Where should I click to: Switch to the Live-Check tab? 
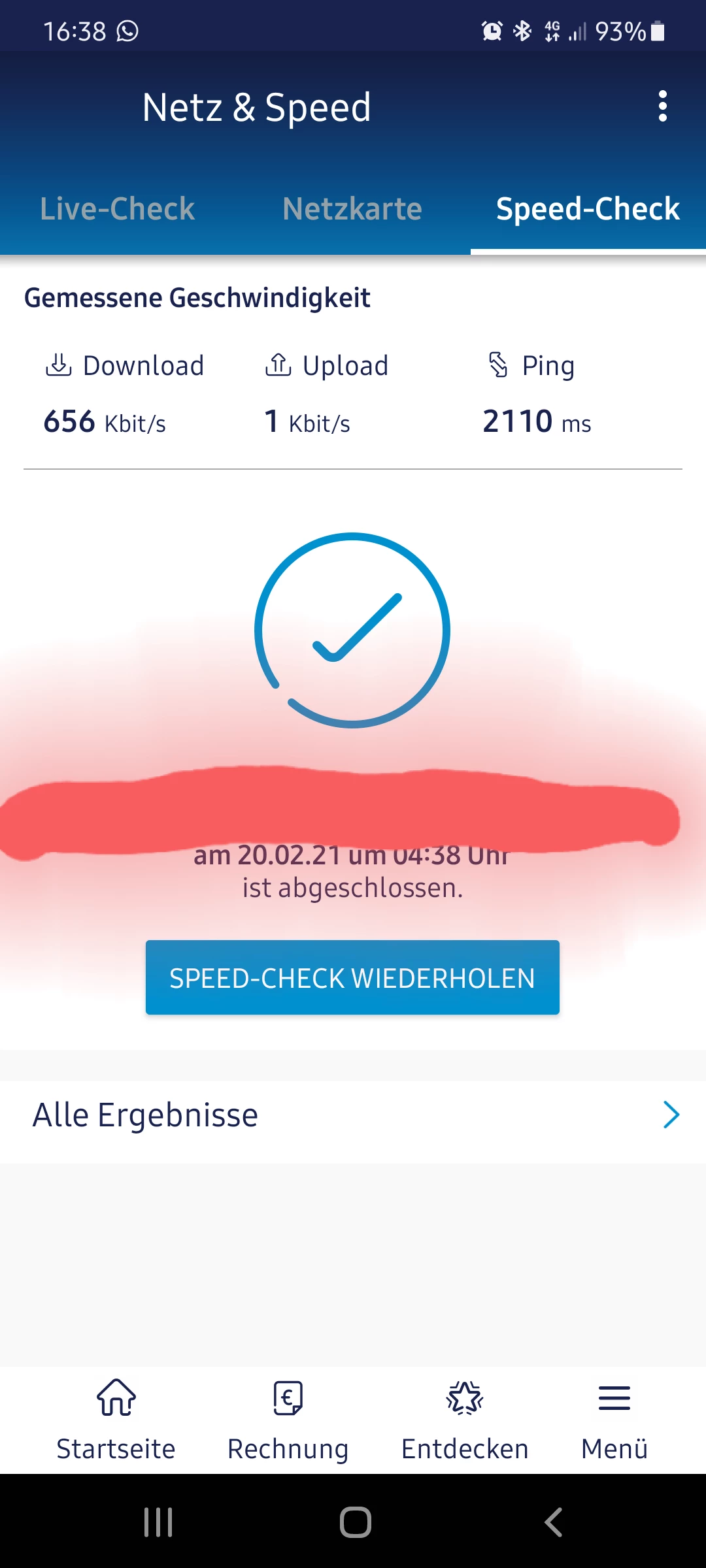pos(118,209)
